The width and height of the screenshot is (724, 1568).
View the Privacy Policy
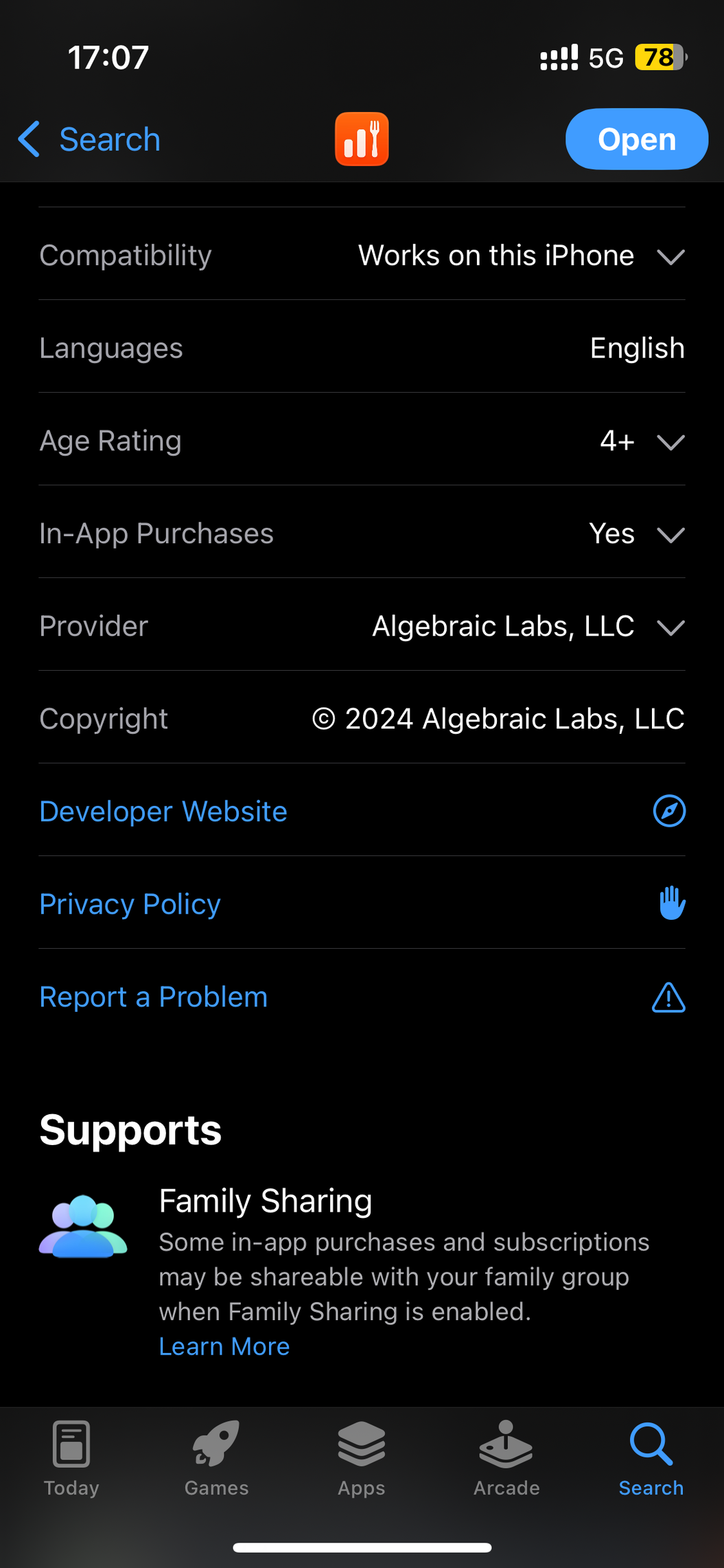click(130, 904)
